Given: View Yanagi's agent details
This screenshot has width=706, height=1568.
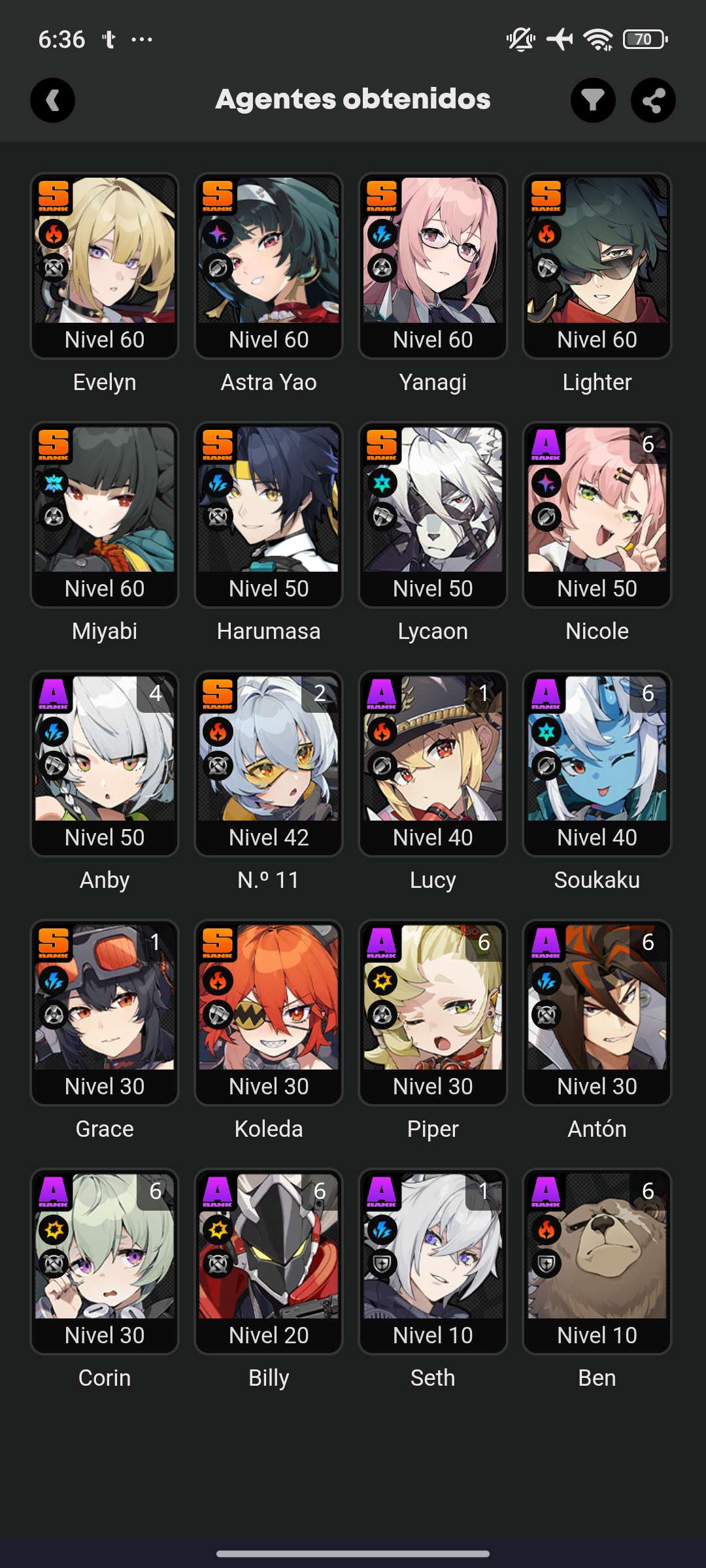Looking at the screenshot, I should (433, 265).
